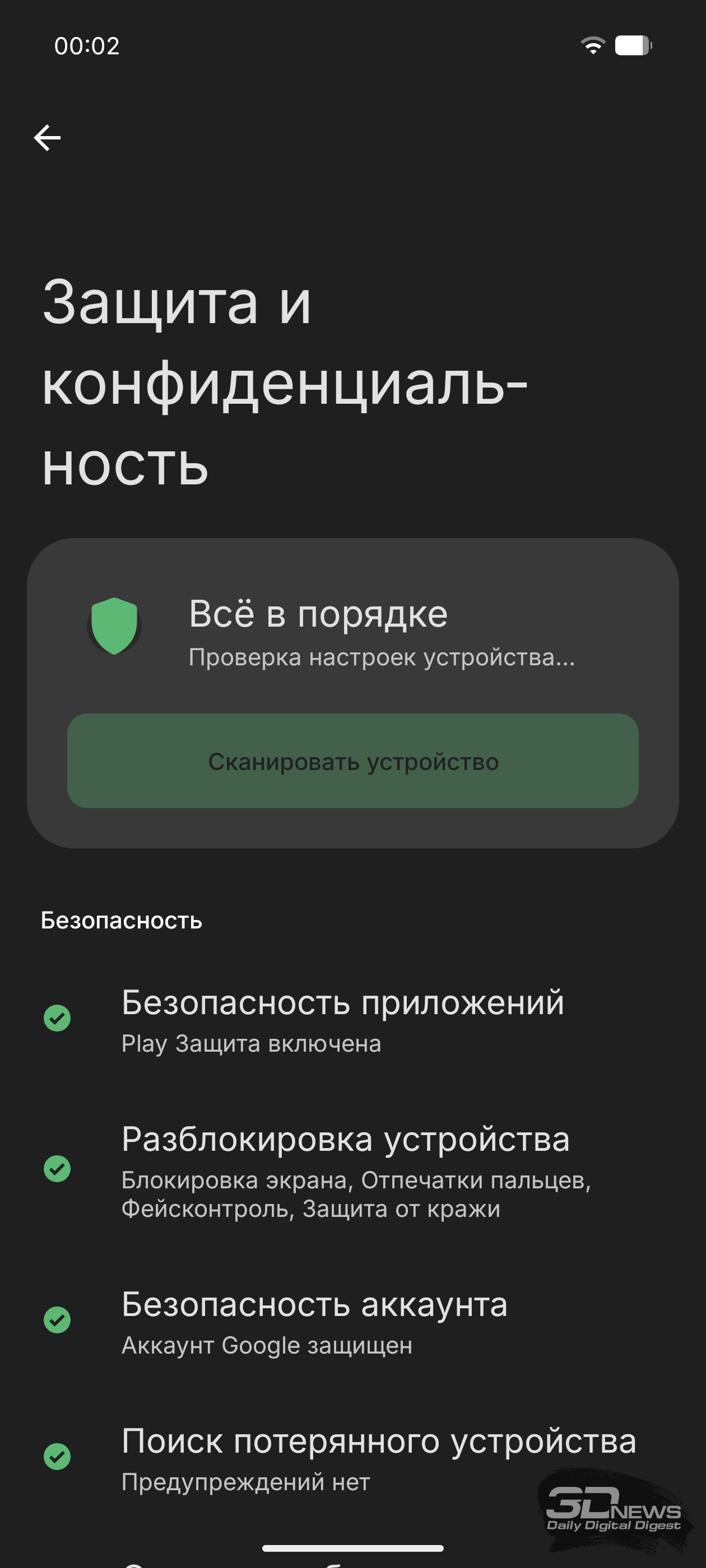
Task: Open Безопасность аккаунта row
Action: pos(314,1321)
